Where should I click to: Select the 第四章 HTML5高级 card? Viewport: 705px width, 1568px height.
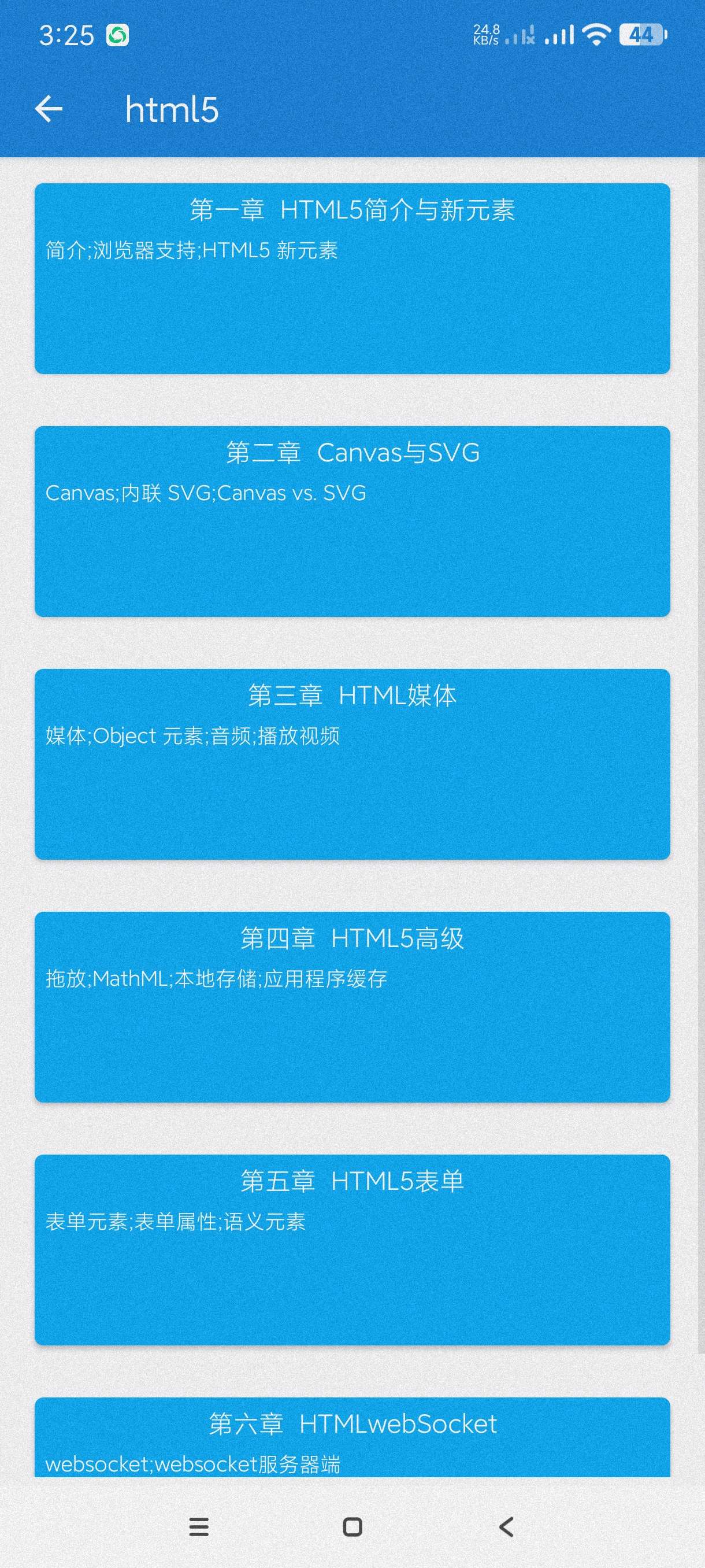(x=352, y=1007)
